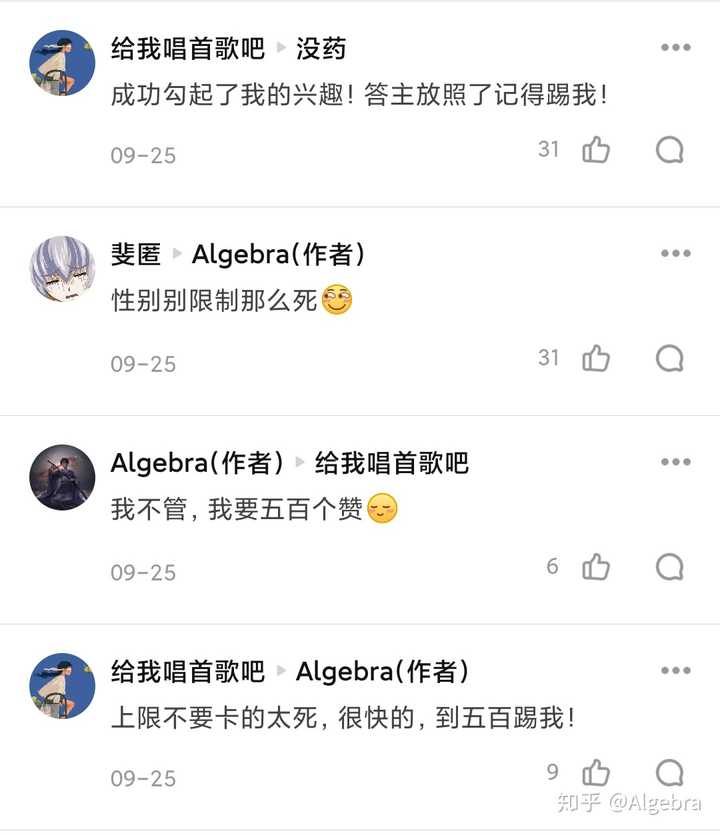
Task: Reply to the comment "上限不要卡的太死"
Action: [669, 772]
